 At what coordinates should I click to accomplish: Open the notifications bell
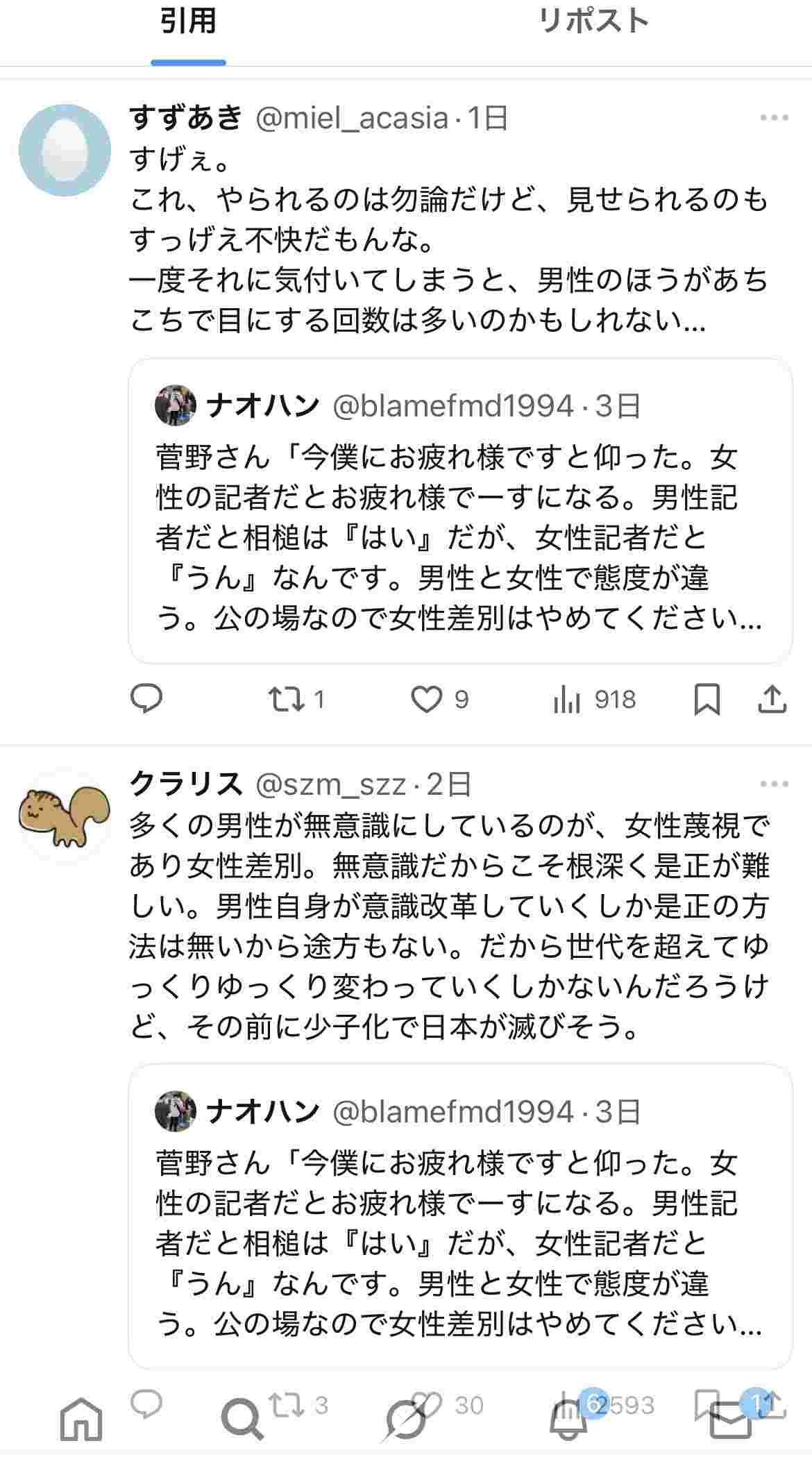(568, 1420)
